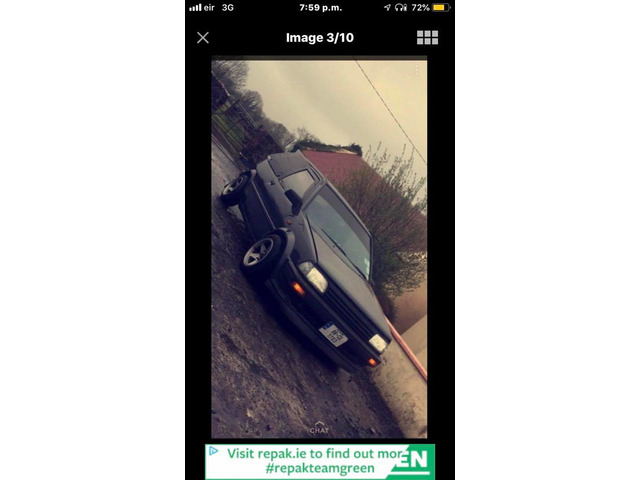Open the repak.ie ad banner

[x=320, y=461]
